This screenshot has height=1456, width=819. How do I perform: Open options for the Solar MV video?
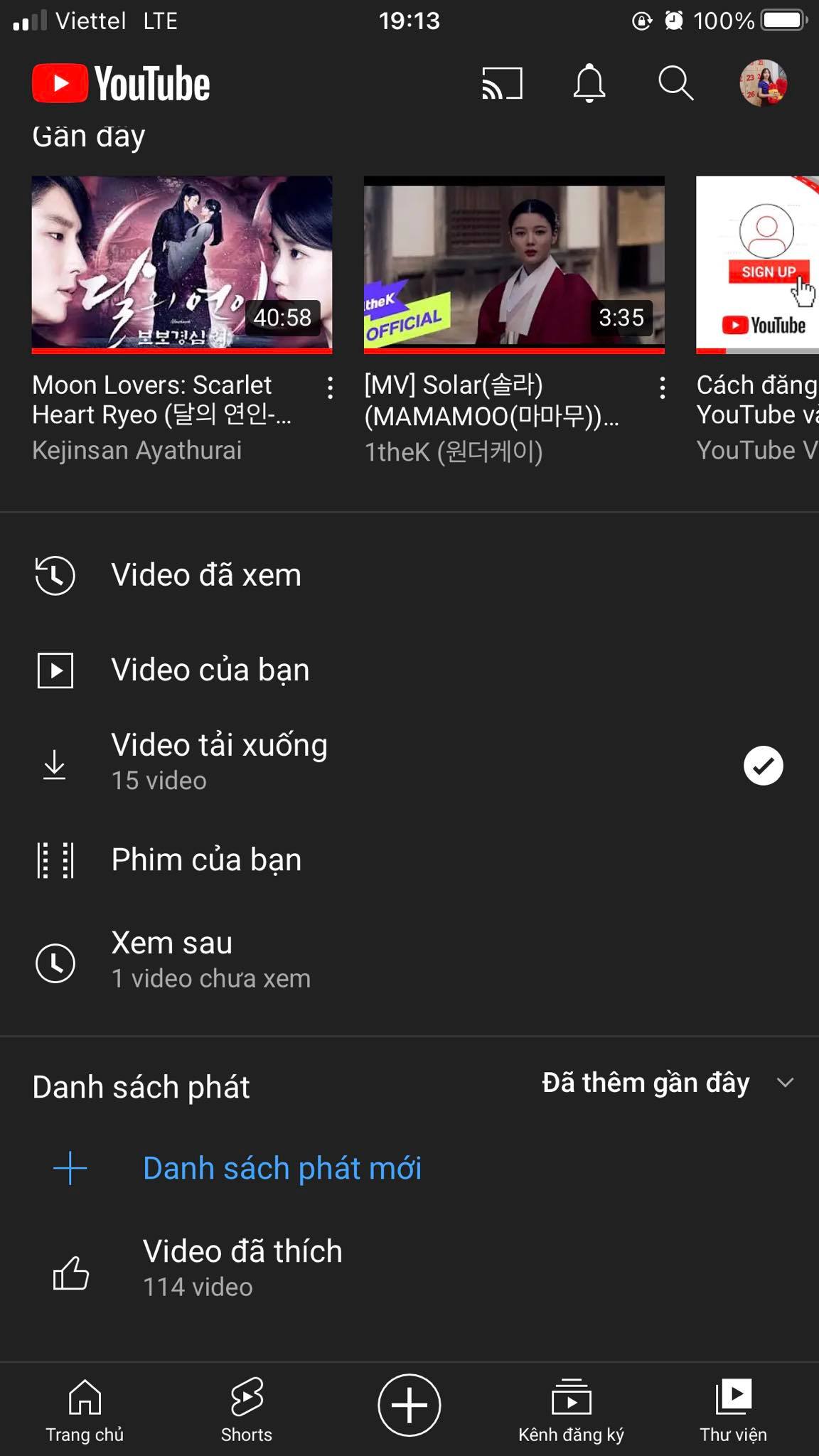point(662,388)
